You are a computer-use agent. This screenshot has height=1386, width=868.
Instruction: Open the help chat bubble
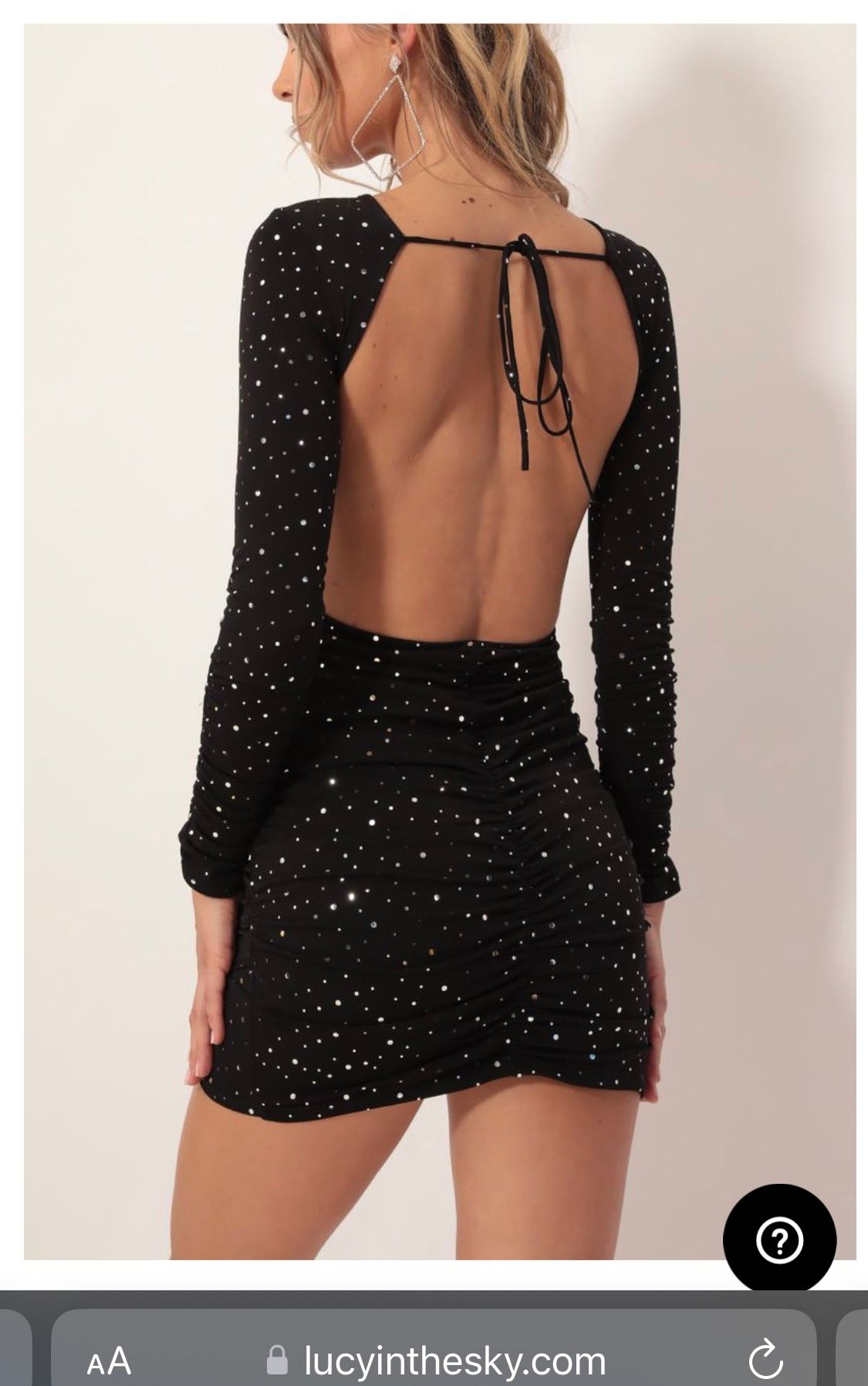pyautogui.click(x=779, y=1240)
